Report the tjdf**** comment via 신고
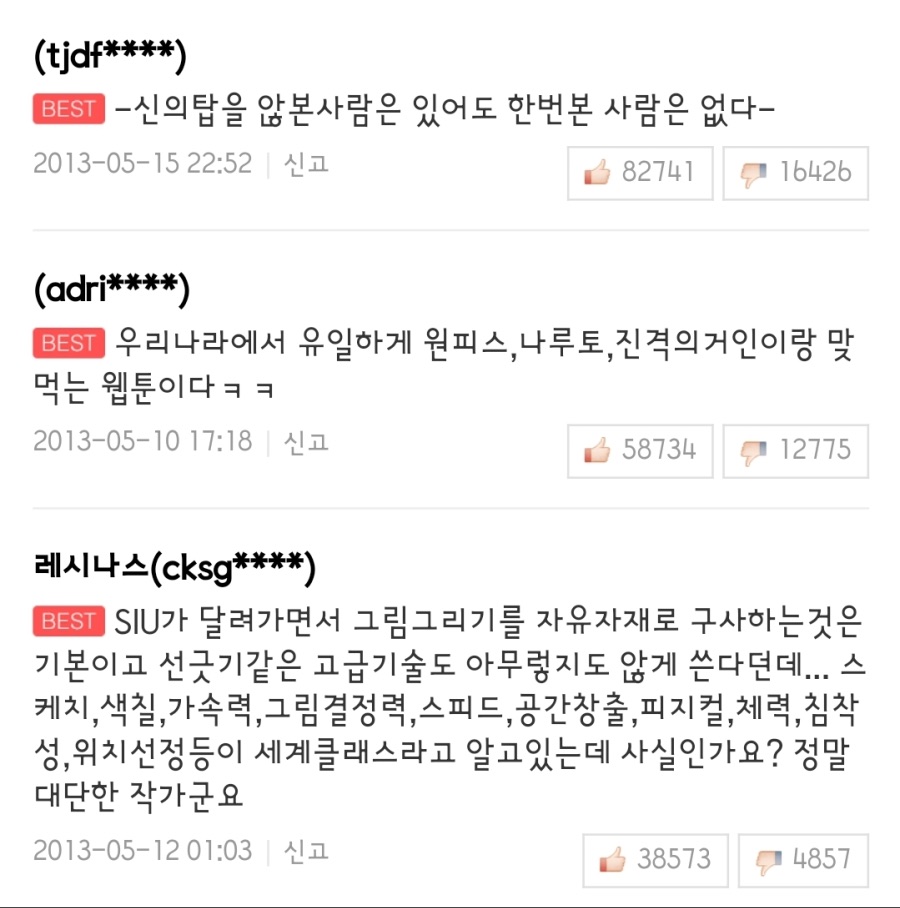This screenshot has width=900, height=908. [306, 163]
